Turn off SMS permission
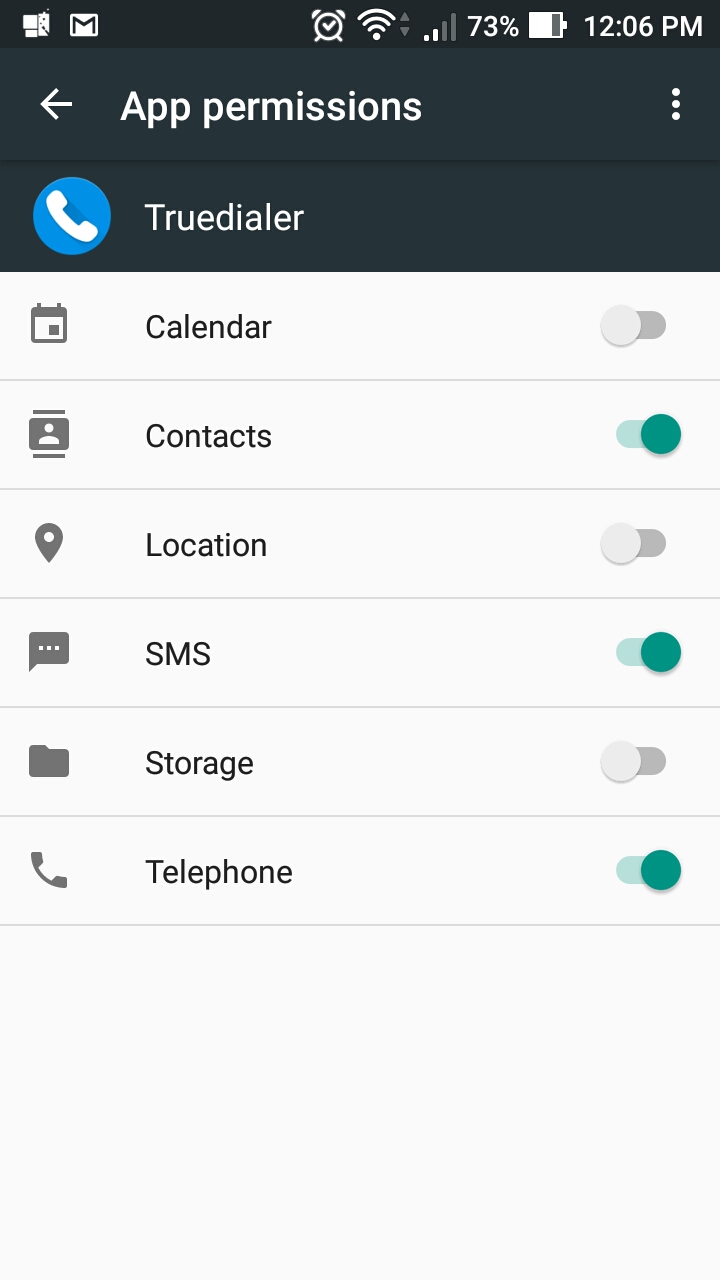The width and height of the screenshot is (720, 1280). (648, 653)
